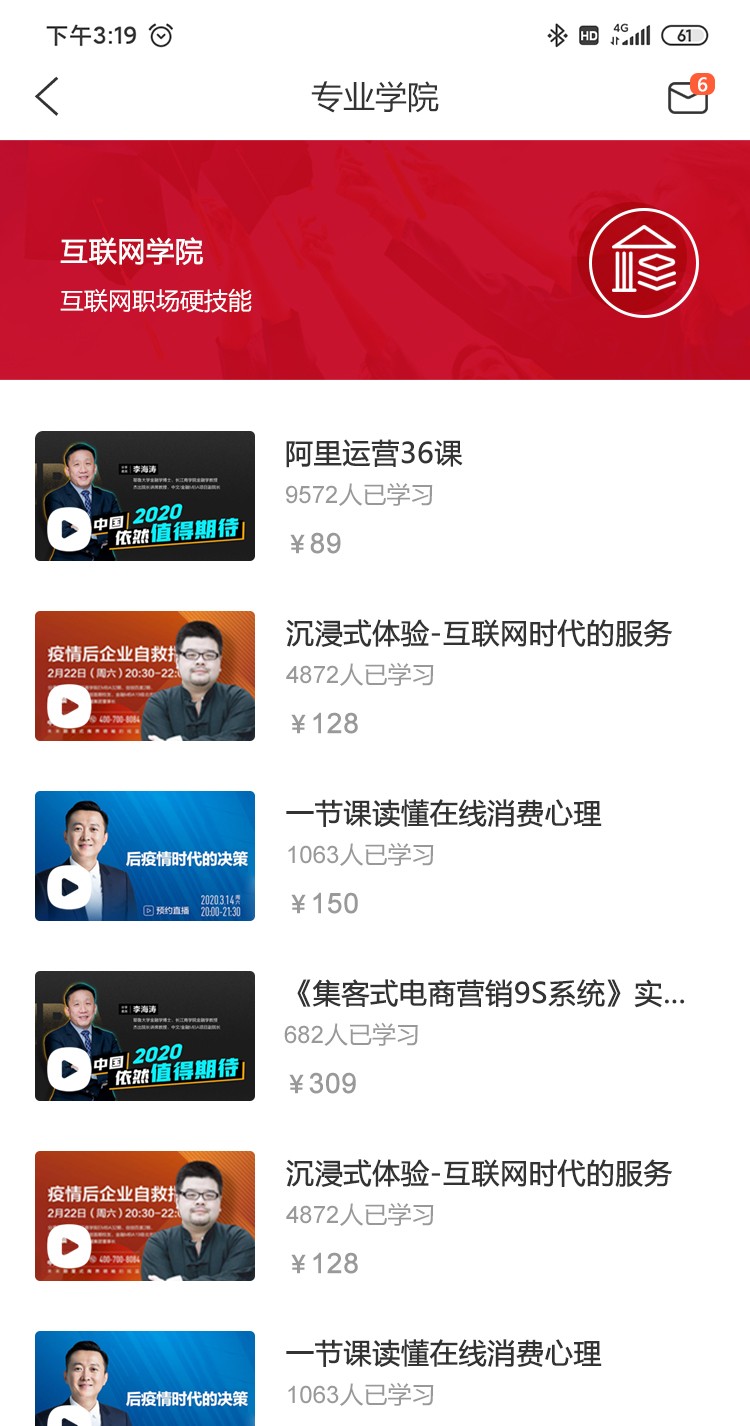Image resolution: width=750 pixels, height=1426 pixels.
Task: Open the messages envelope icon
Action: coord(689,96)
